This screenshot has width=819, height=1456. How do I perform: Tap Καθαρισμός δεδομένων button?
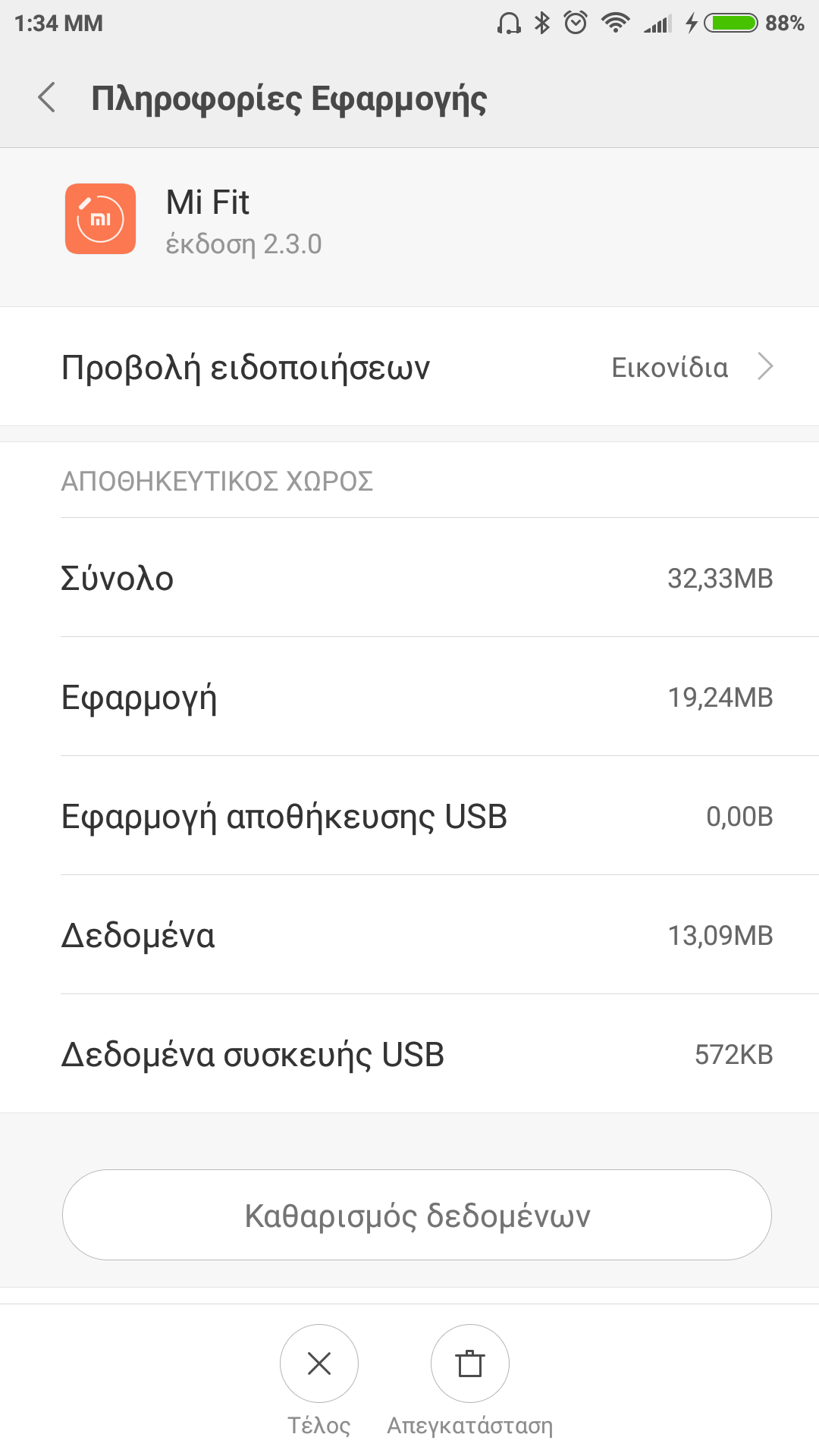tap(417, 1215)
